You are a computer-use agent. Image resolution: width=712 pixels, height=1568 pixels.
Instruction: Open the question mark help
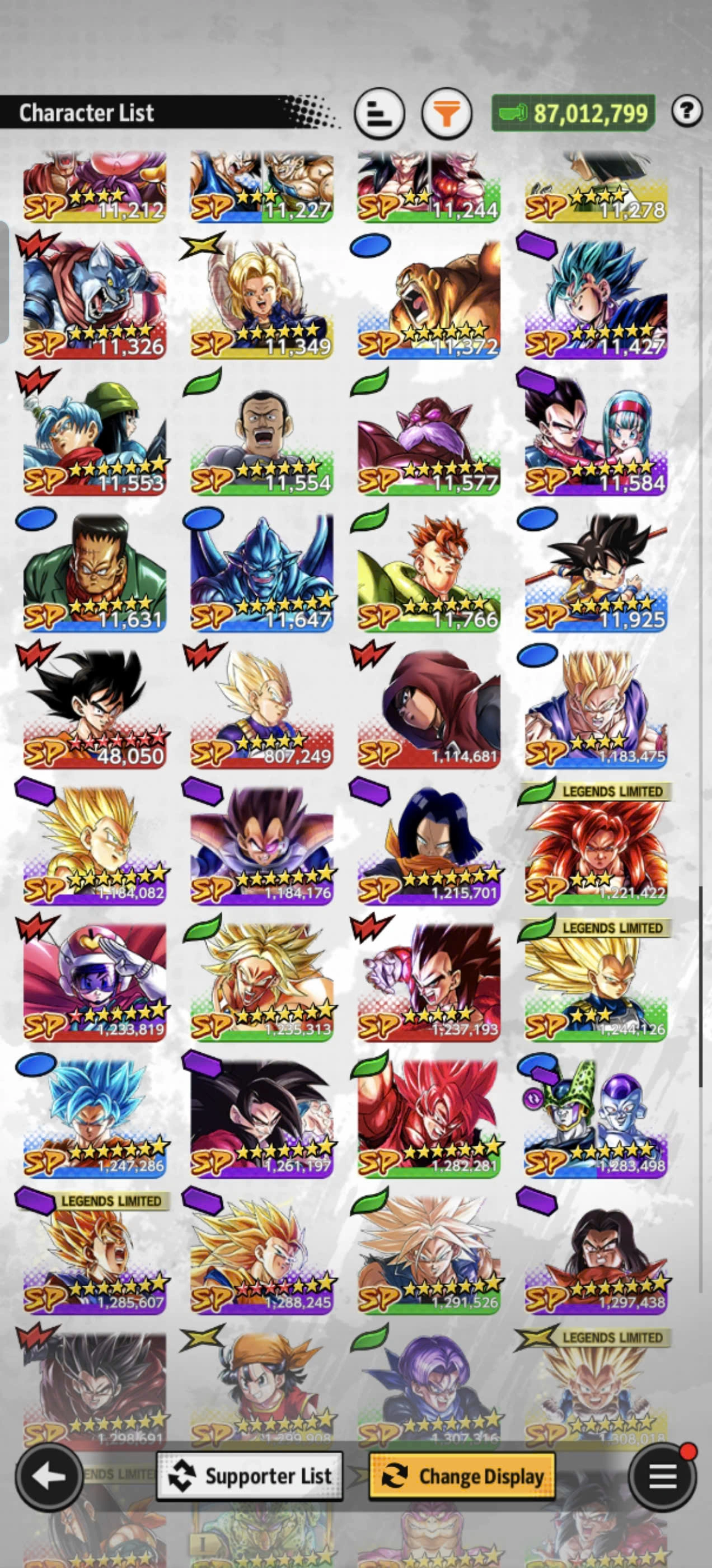click(686, 111)
